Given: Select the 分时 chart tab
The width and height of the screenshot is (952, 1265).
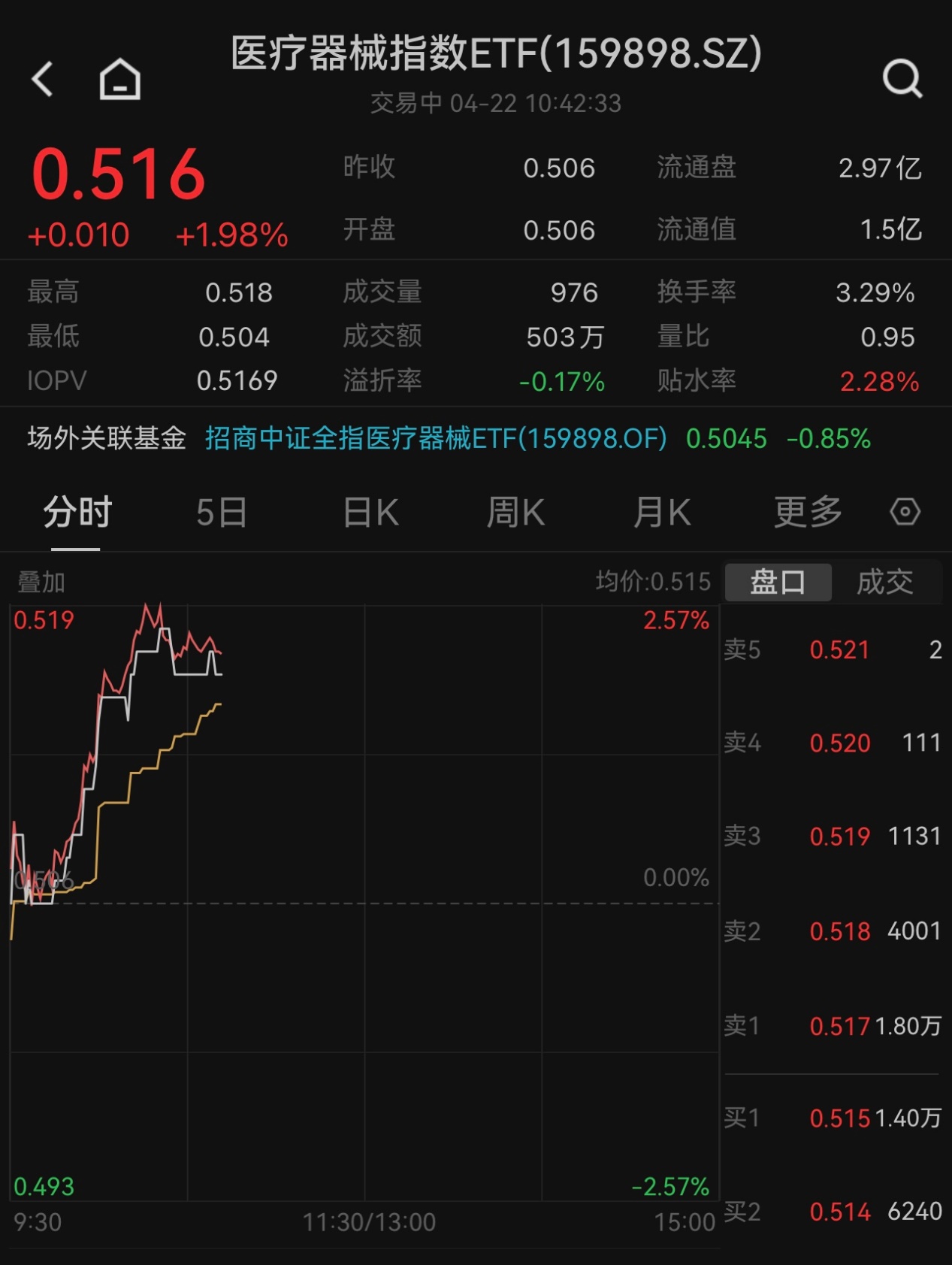Looking at the screenshot, I should point(77,513).
